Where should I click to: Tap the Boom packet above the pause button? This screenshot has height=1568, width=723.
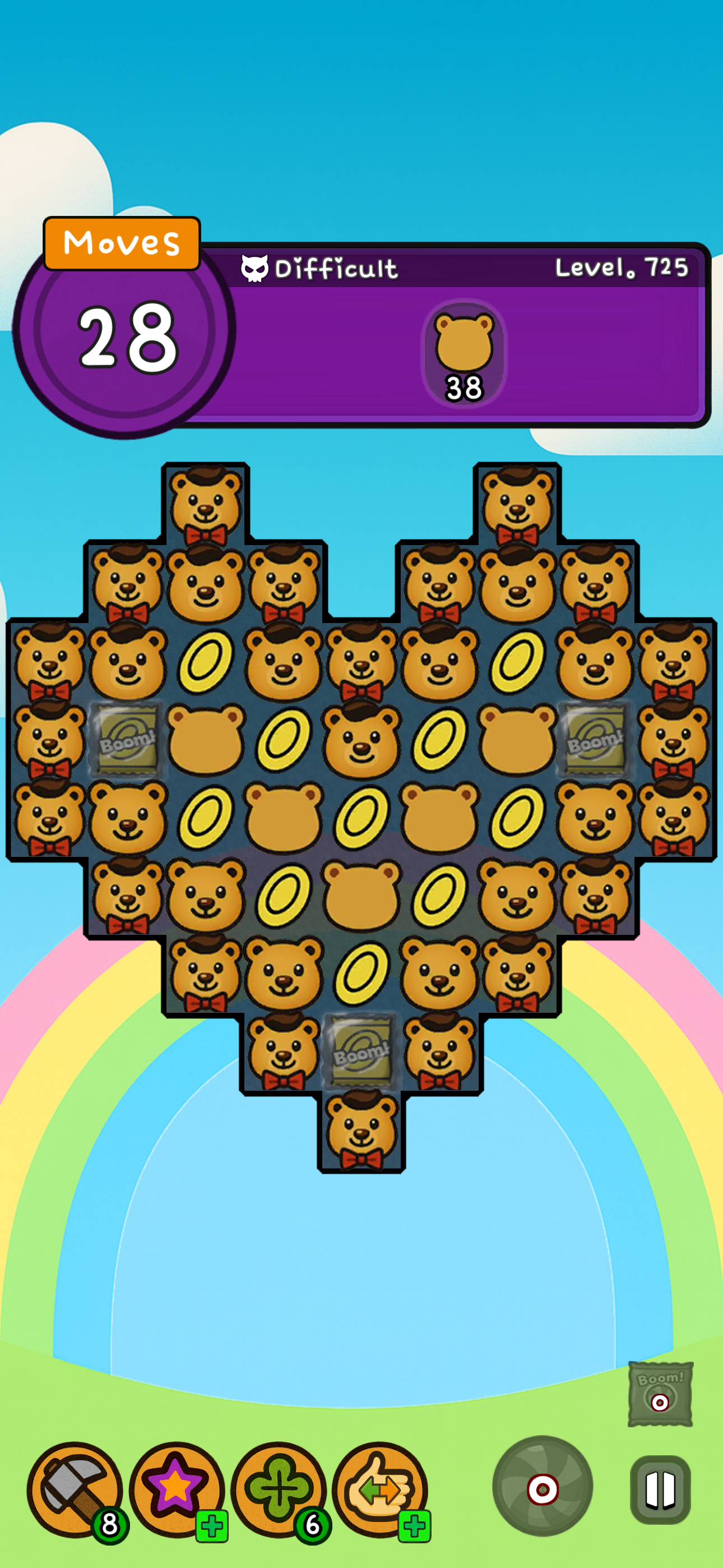(660, 1394)
